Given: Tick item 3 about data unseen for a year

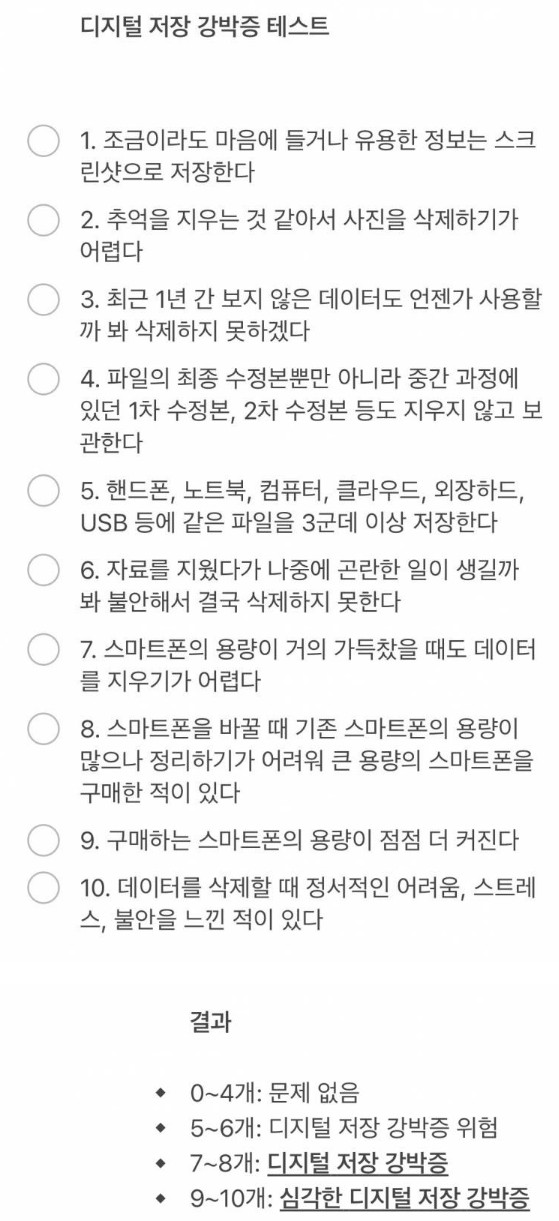Looking at the screenshot, I should point(43,299).
